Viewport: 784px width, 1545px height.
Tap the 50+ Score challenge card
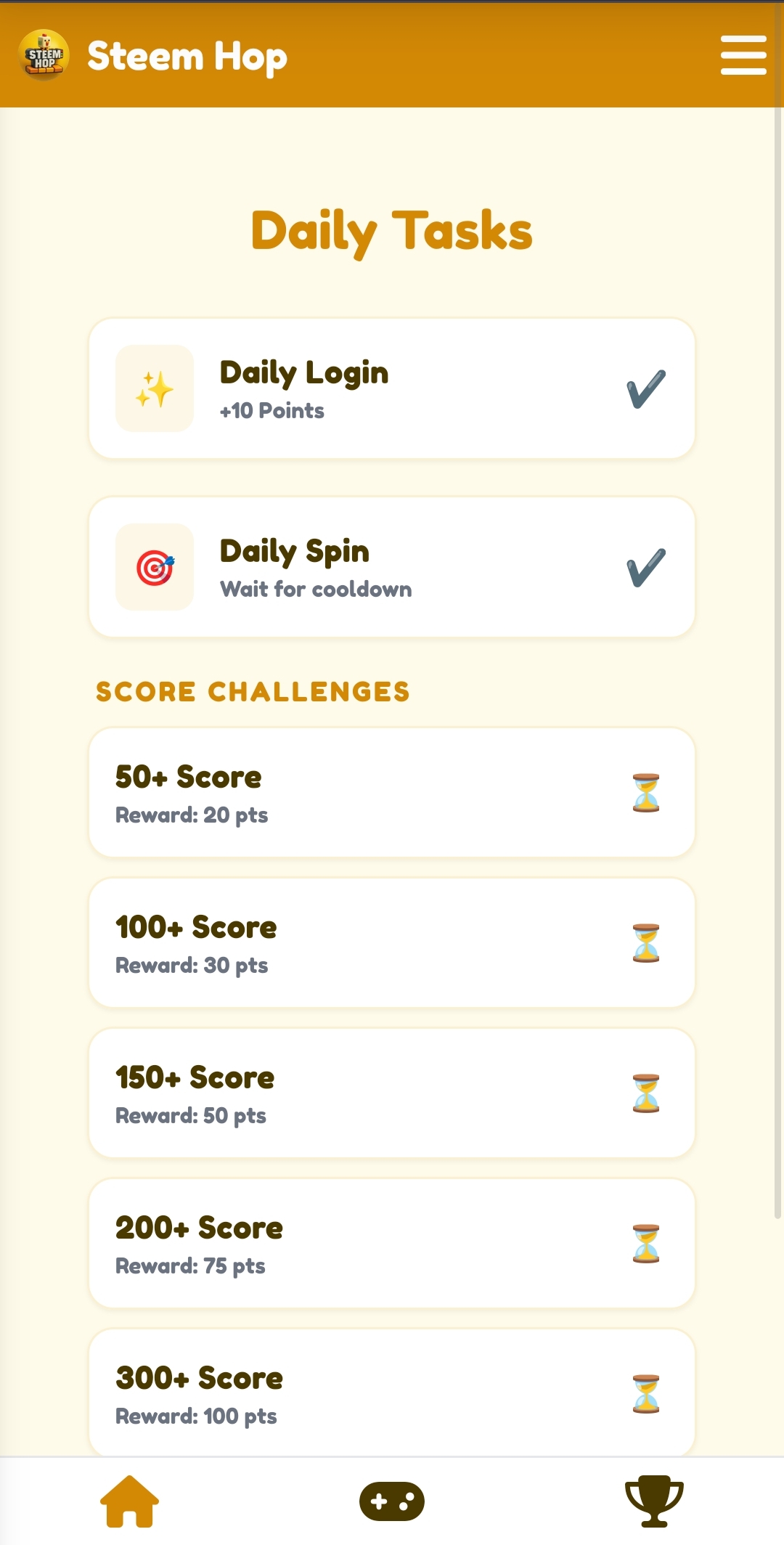(392, 793)
